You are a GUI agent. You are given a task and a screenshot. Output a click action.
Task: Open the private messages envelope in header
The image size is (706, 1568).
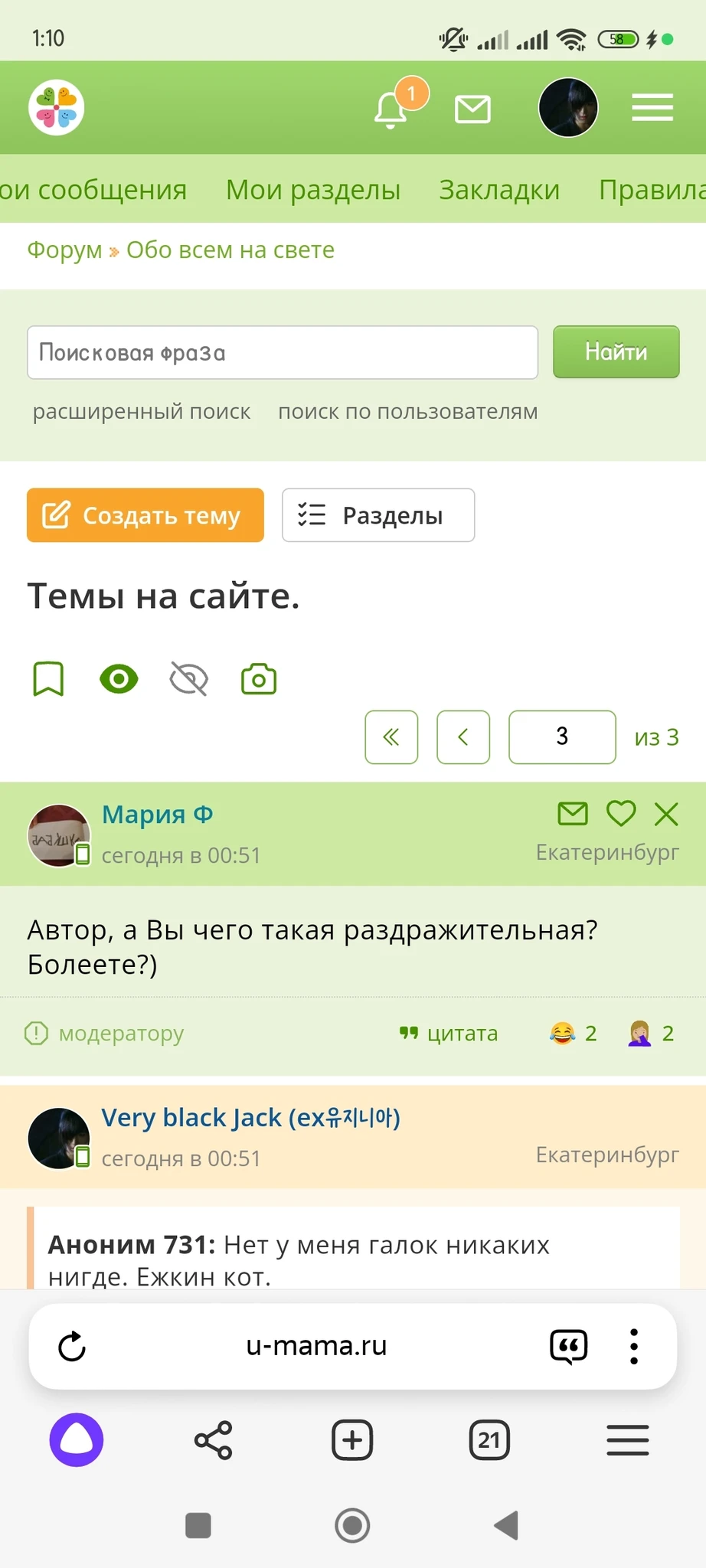[472, 109]
